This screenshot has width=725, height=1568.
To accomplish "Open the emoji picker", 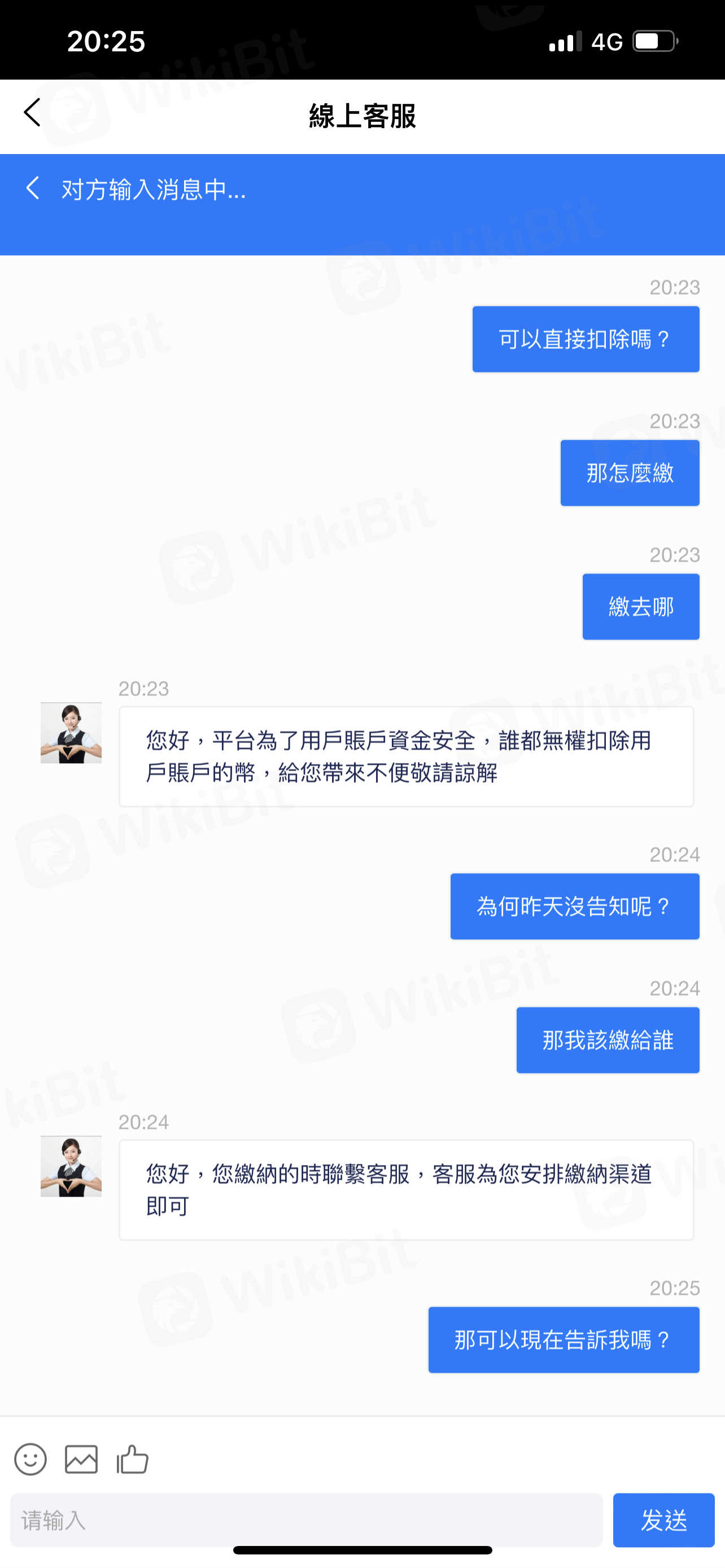I will pyautogui.click(x=30, y=1459).
